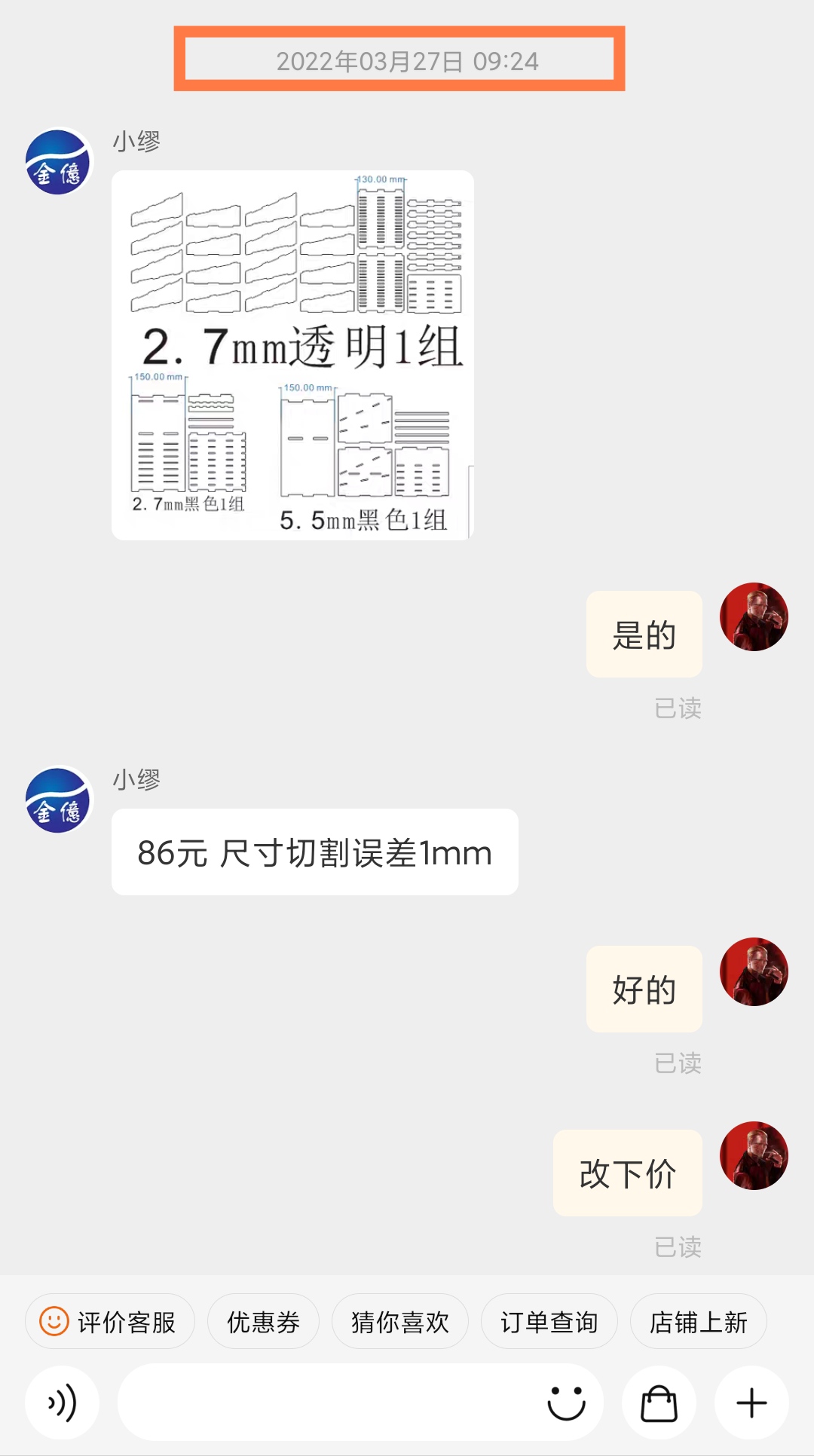Image resolution: width=814 pixels, height=1456 pixels.
Task: Open the cutting layout image from 小缪
Action: [292, 355]
